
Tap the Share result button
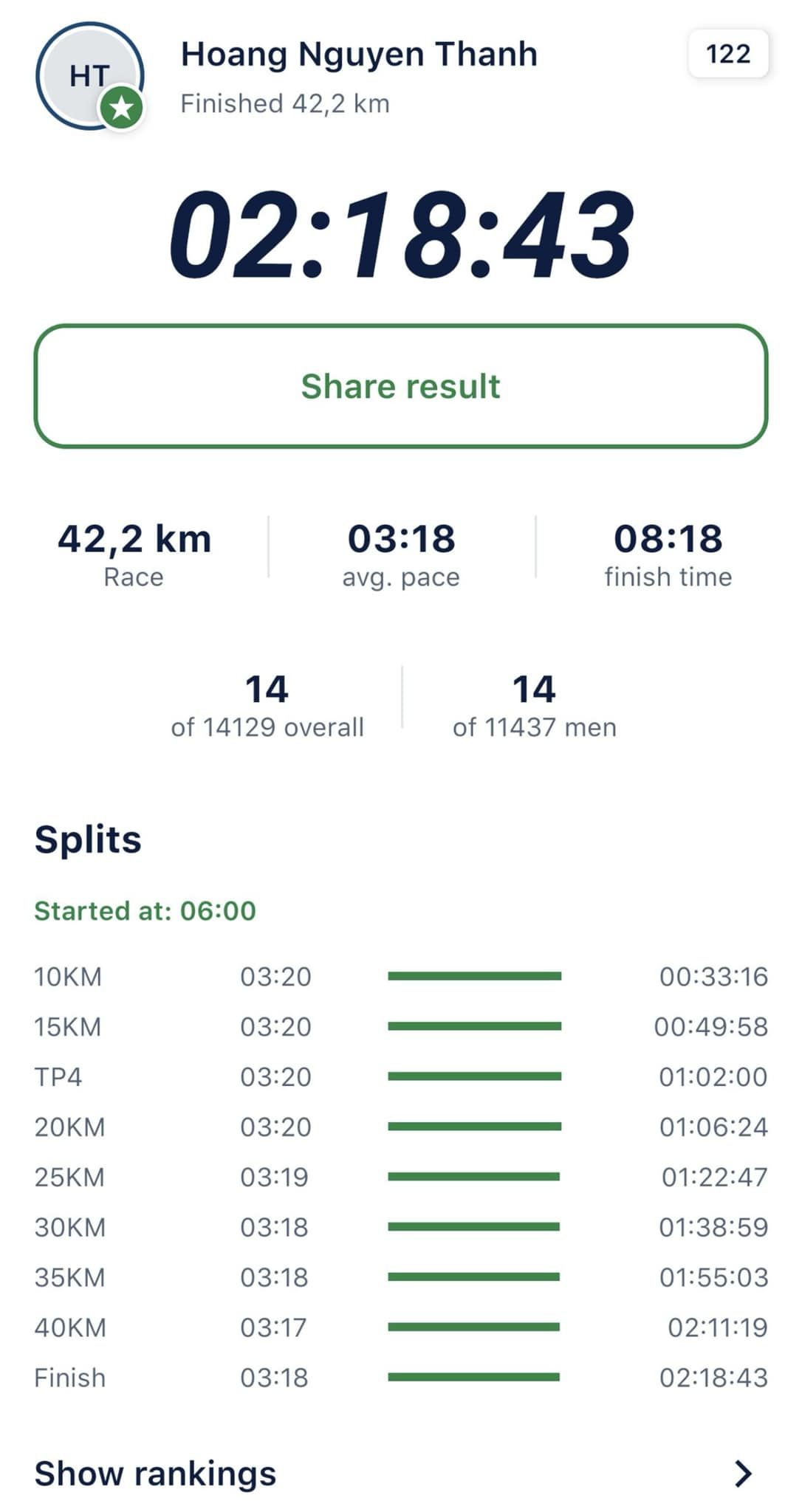[x=401, y=386]
